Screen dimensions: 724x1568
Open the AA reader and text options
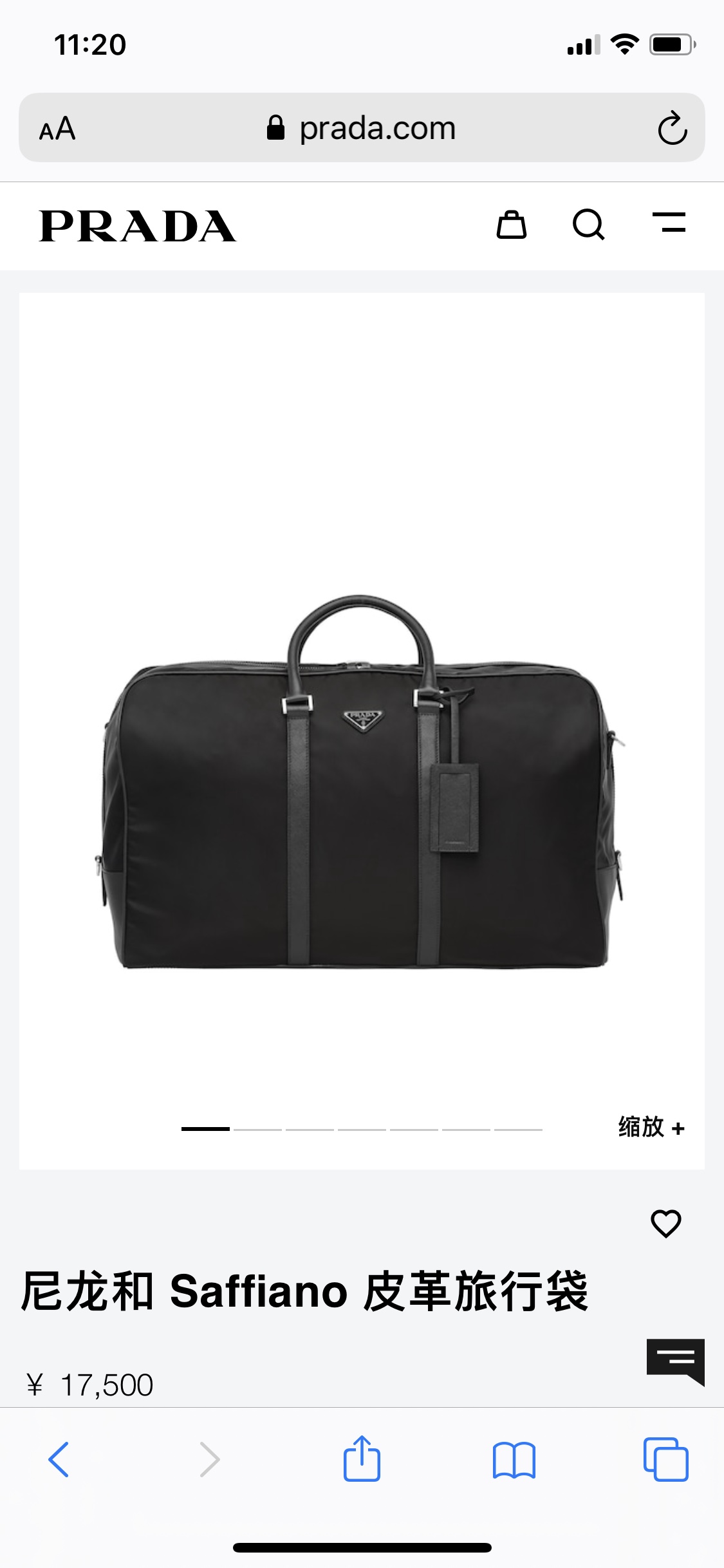click(x=57, y=129)
